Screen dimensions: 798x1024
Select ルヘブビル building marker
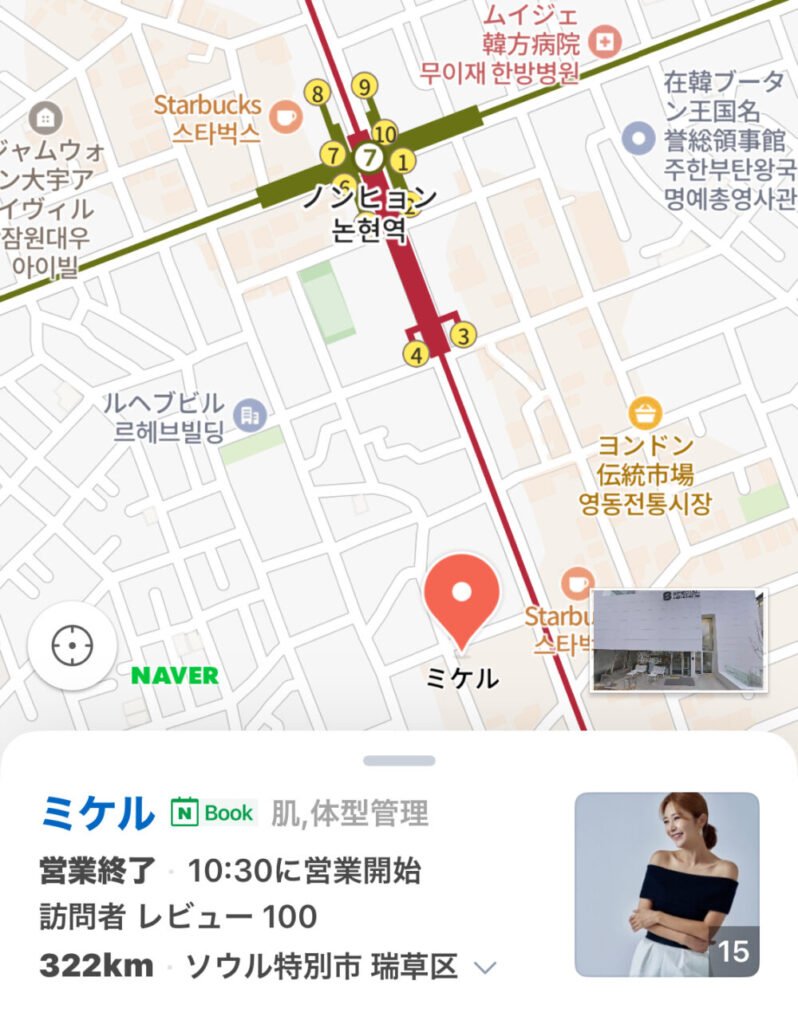click(x=248, y=413)
